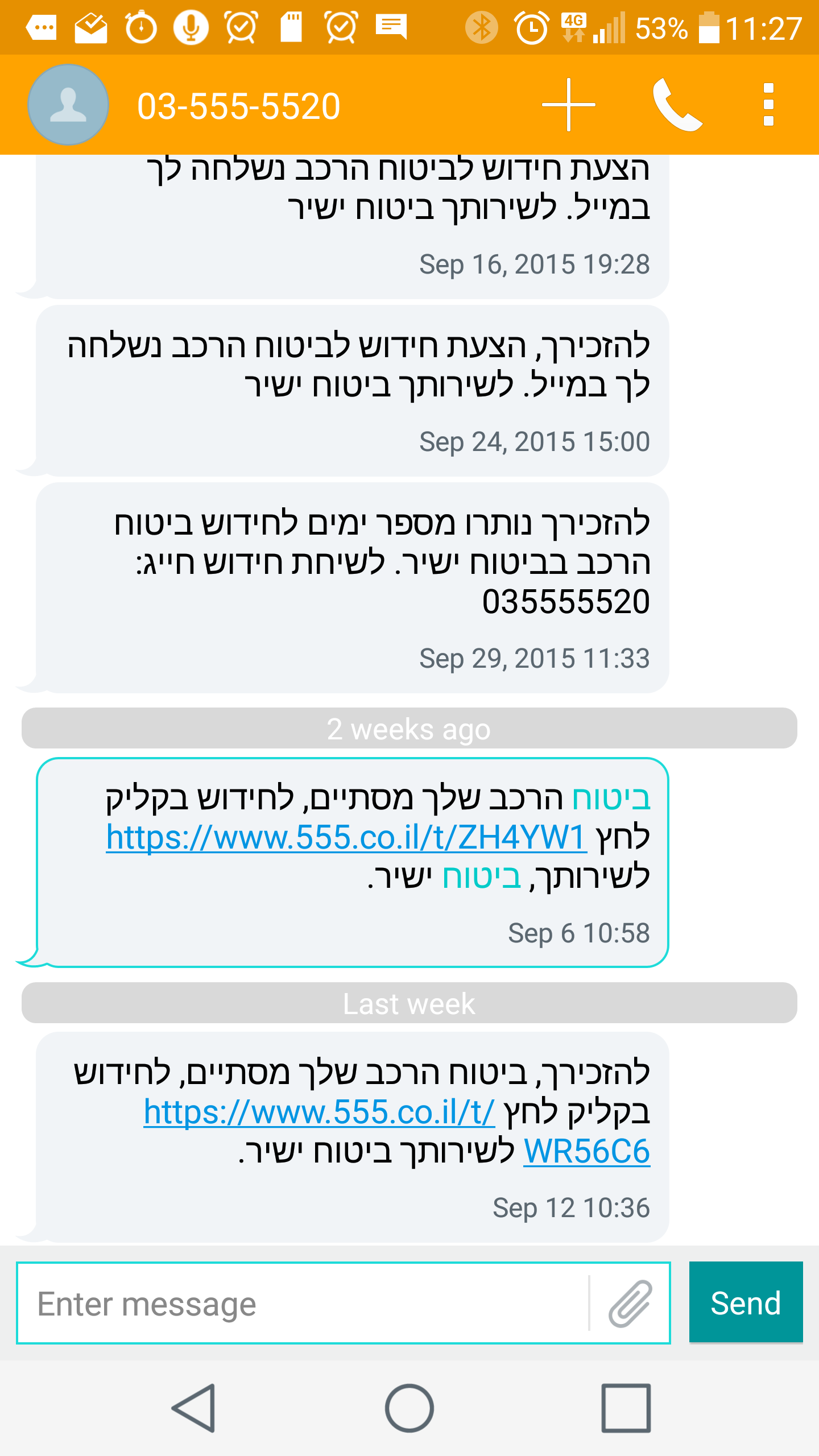Open the contact avatar for 03-555-5520
The height and width of the screenshot is (1456, 819).
[x=68, y=105]
